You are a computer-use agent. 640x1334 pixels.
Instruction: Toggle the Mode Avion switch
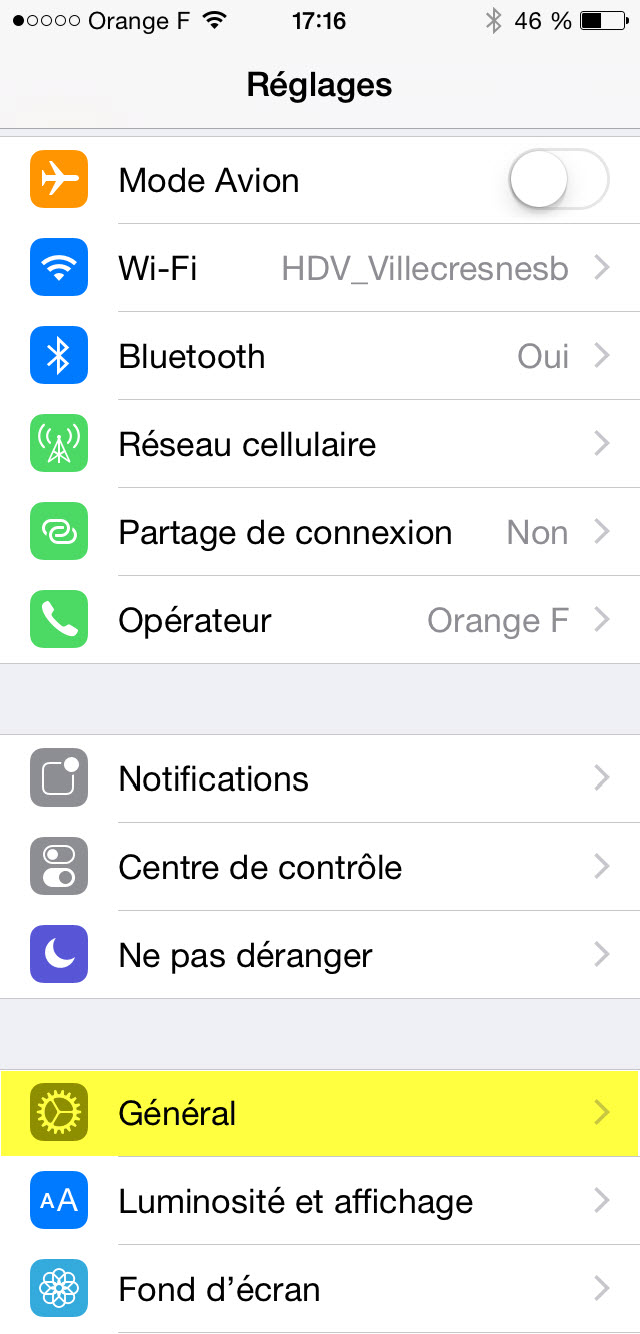pyautogui.click(x=558, y=180)
